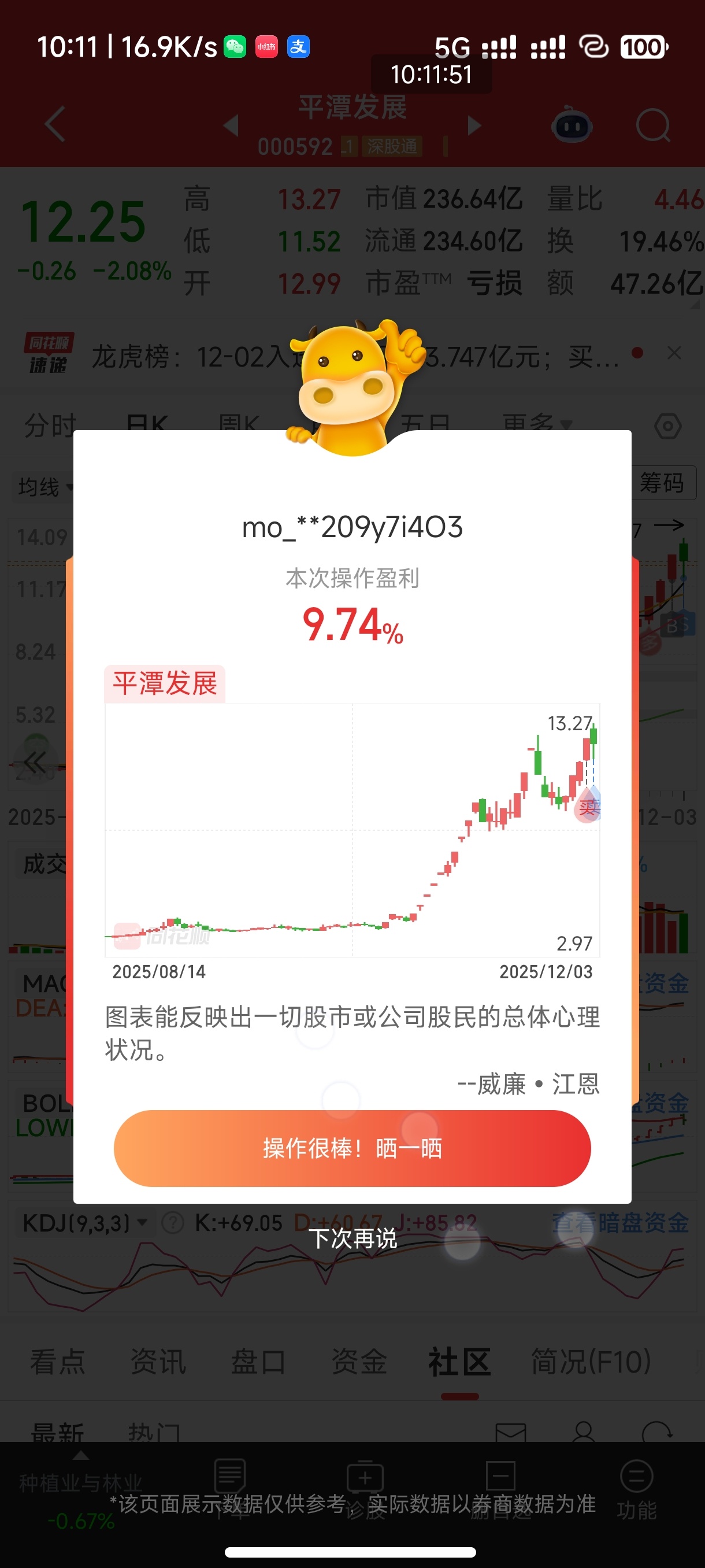Share the profit with 操作很棒！晒一晒
The height and width of the screenshot is (1568, 705).
point(352,1148)
